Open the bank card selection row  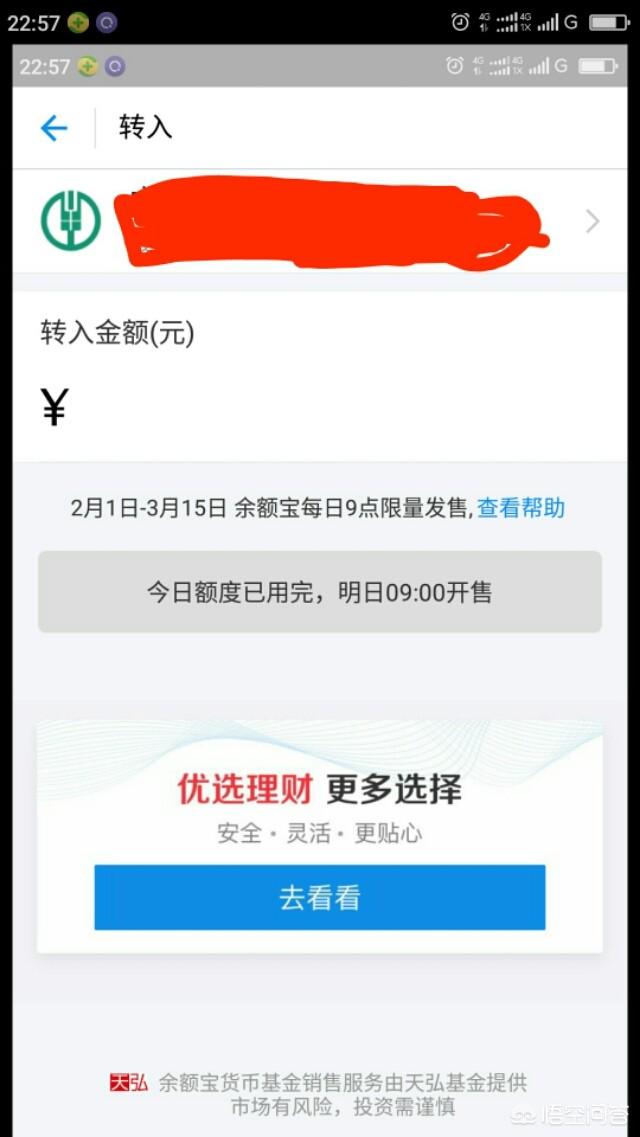point(320,222)
